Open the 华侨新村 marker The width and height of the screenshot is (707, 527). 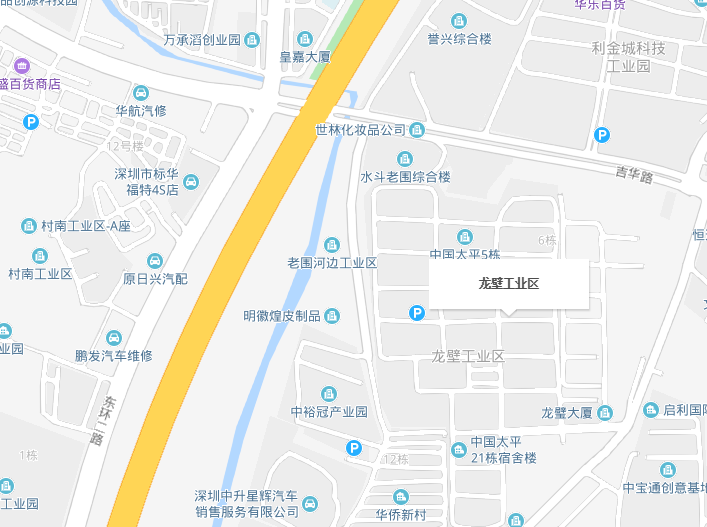coord(401,498)
